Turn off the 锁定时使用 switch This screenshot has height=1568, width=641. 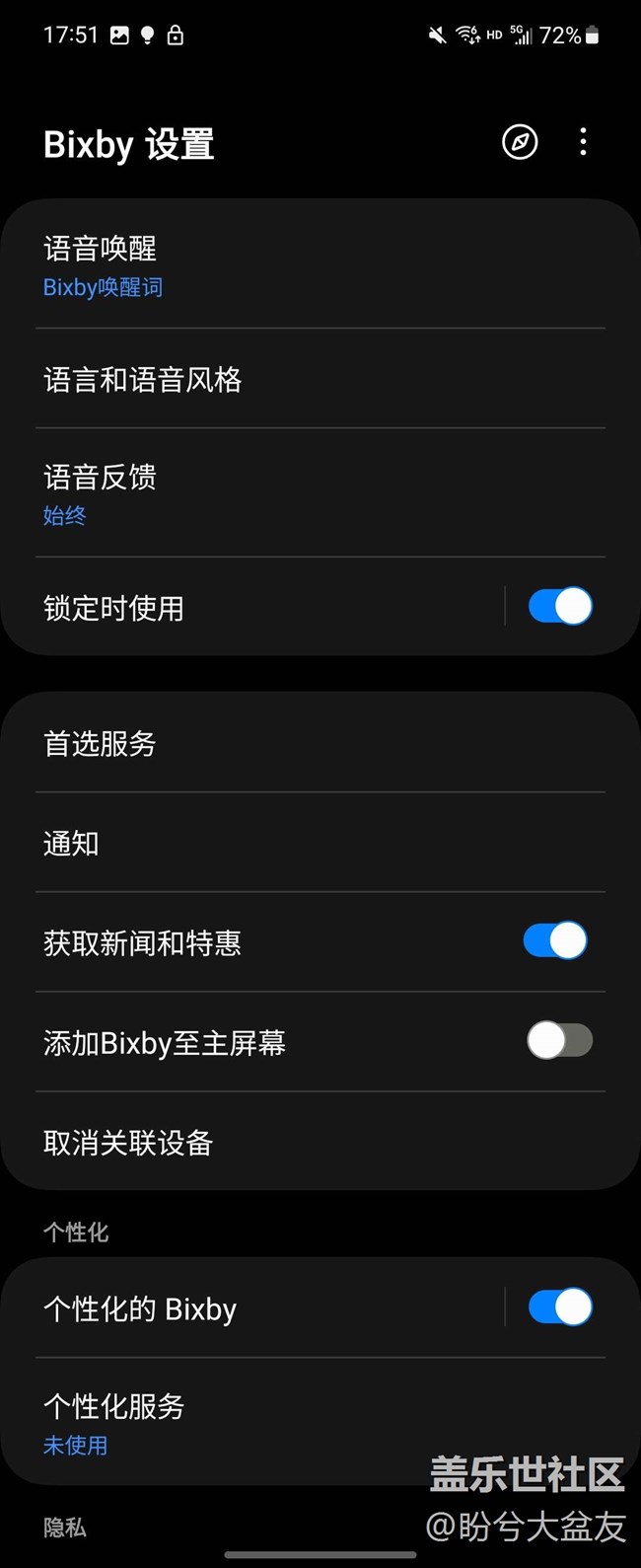pos(560,606)
